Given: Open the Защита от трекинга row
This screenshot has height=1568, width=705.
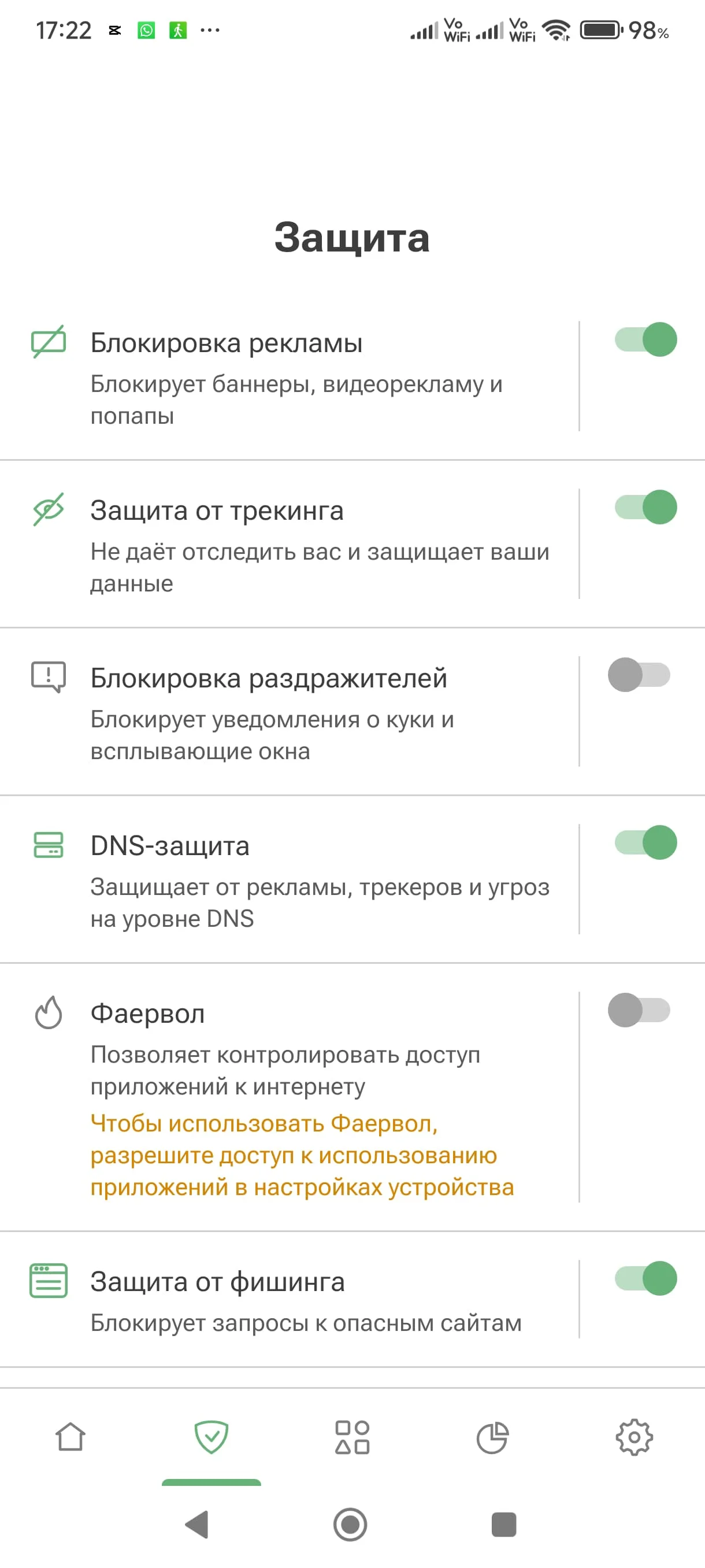Looking at the screenshot, I should 290,544.
